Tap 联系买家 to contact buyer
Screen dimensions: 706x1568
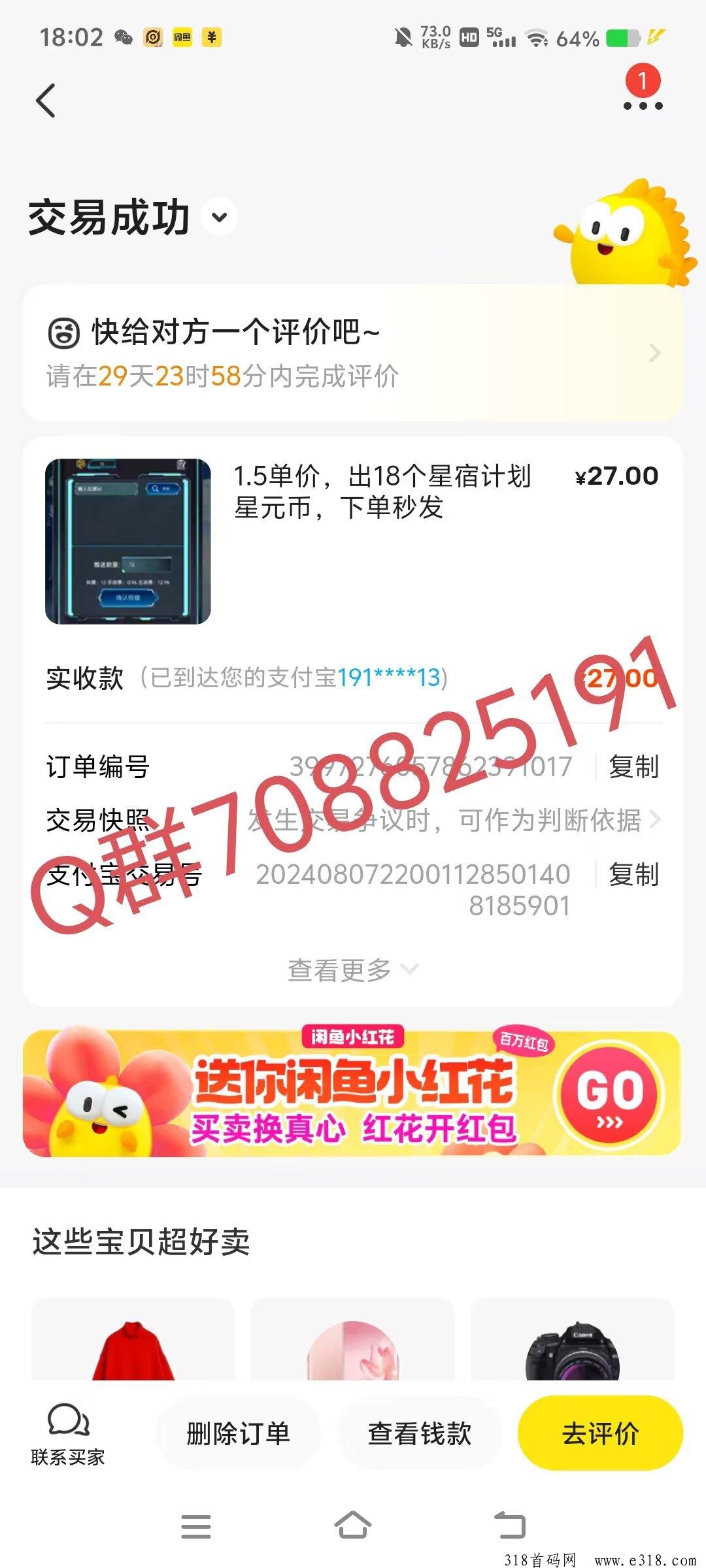pyautogui.click(x=68, y=1434)
